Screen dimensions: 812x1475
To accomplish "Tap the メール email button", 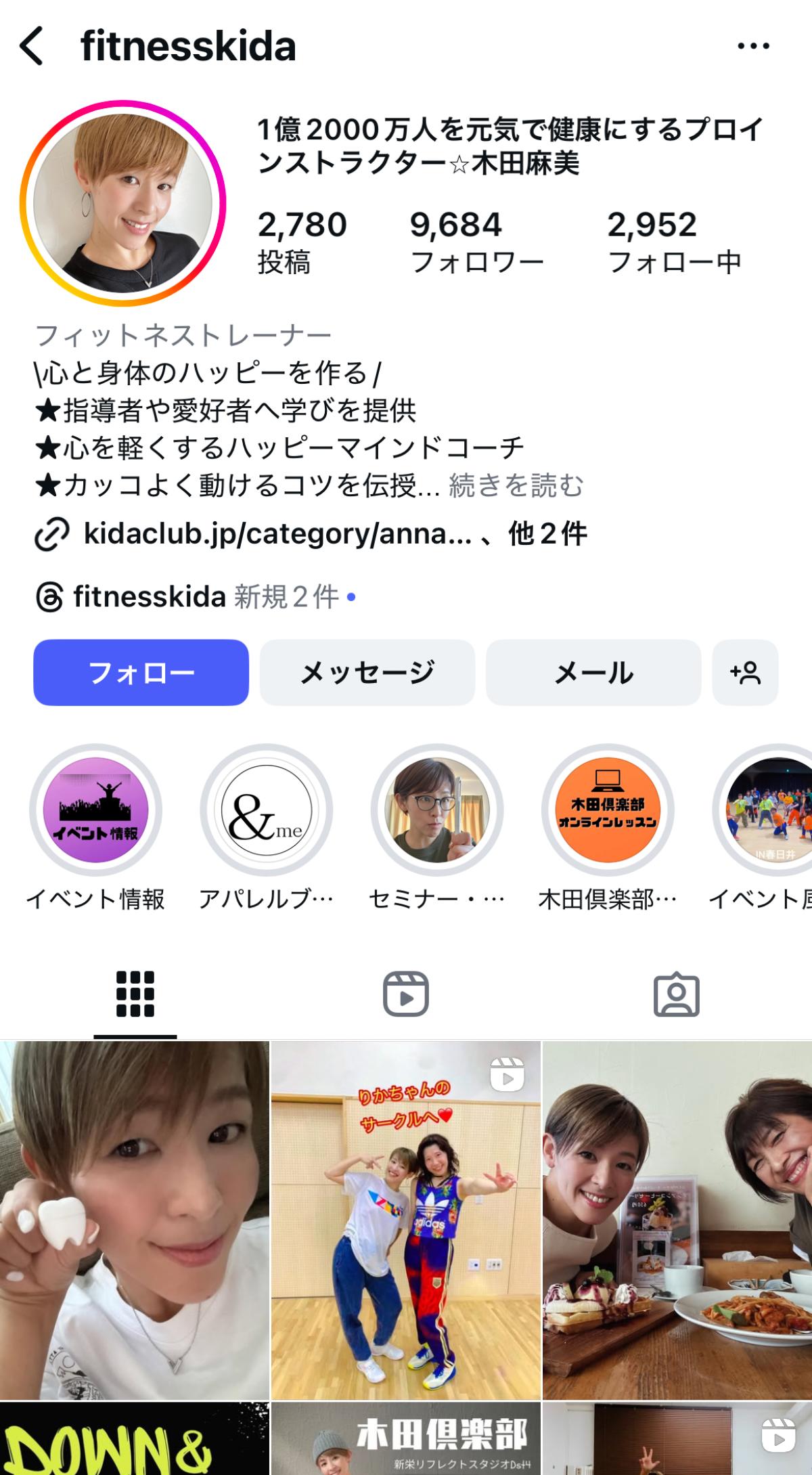I will point(593,672).
